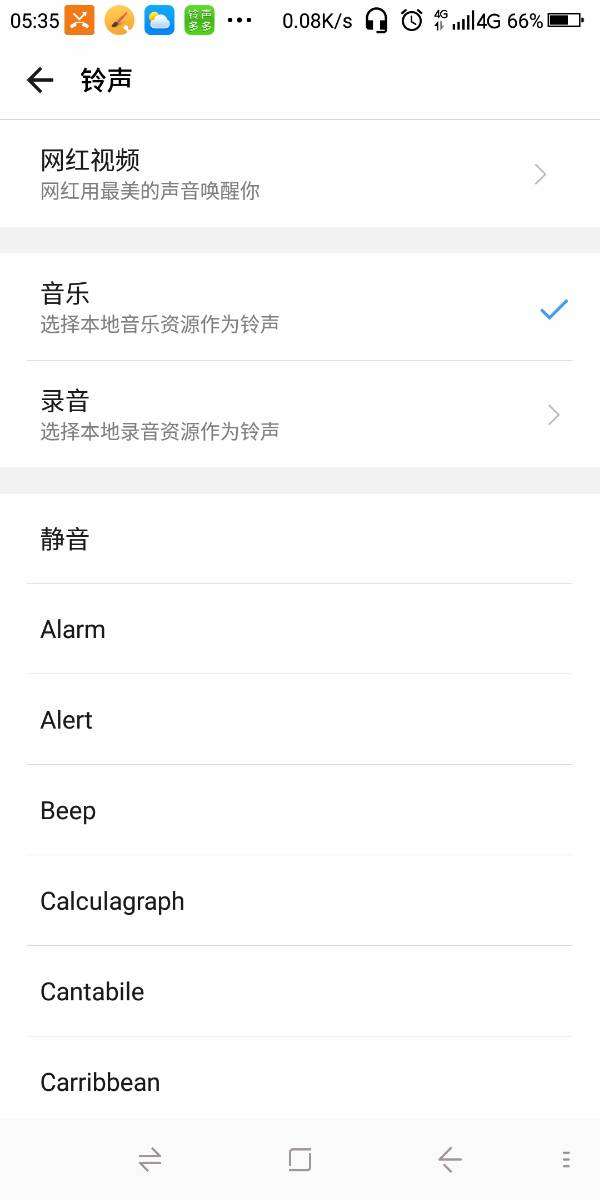
Task: Open the 录音 recordings option
Action: point(300,414)
